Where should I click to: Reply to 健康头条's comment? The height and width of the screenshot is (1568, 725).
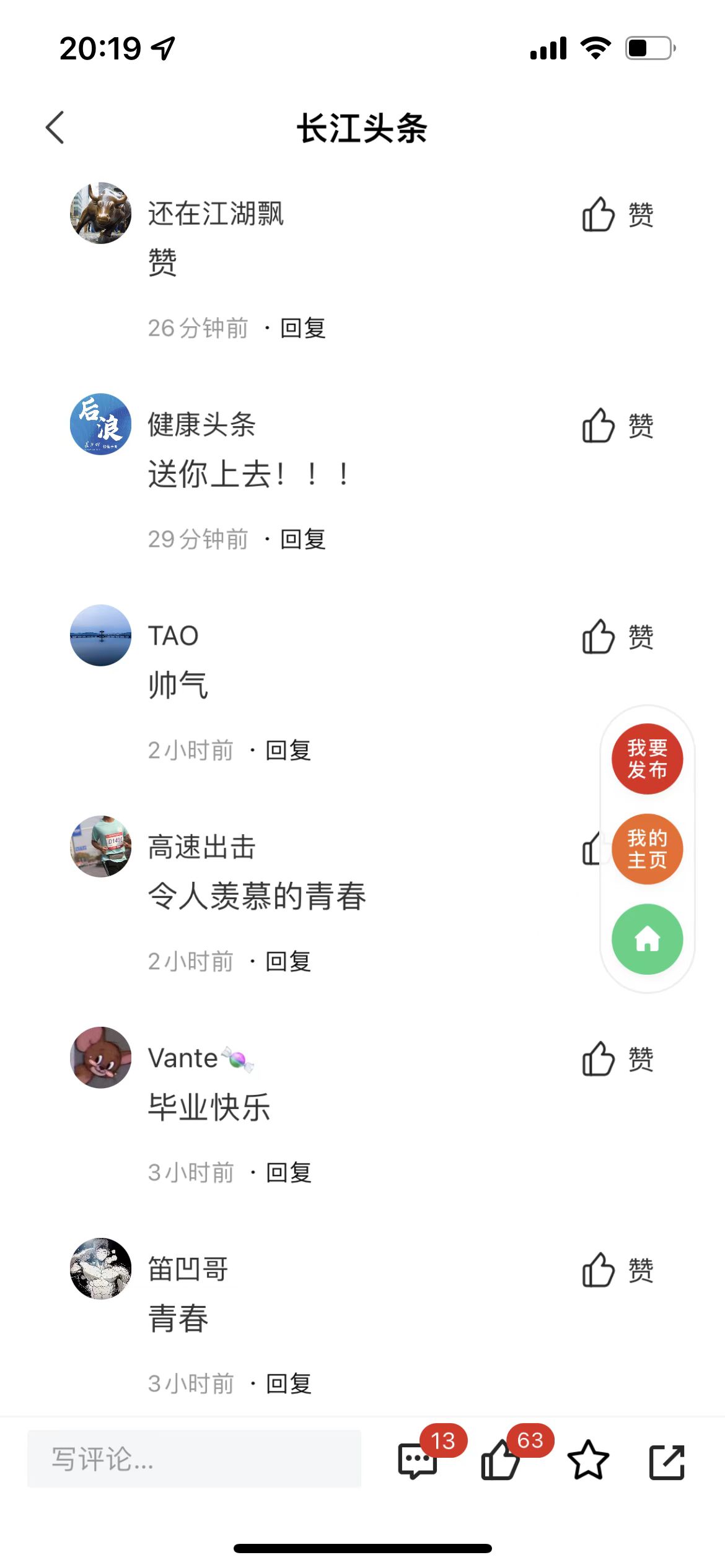tap(303, 539)
